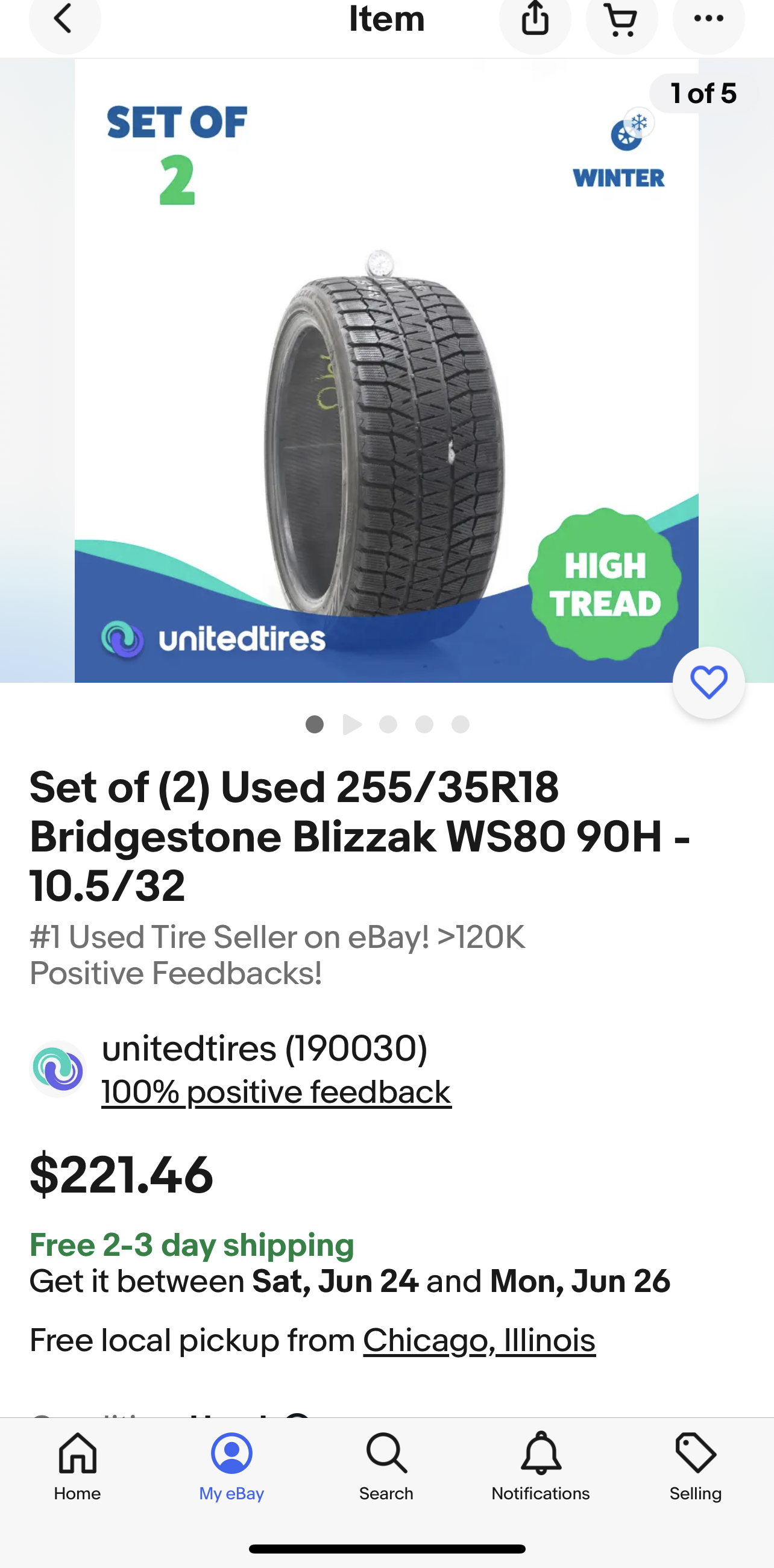View the tire product photo
This screenshot has height=1568, width=774.
[x=386, y=426]
